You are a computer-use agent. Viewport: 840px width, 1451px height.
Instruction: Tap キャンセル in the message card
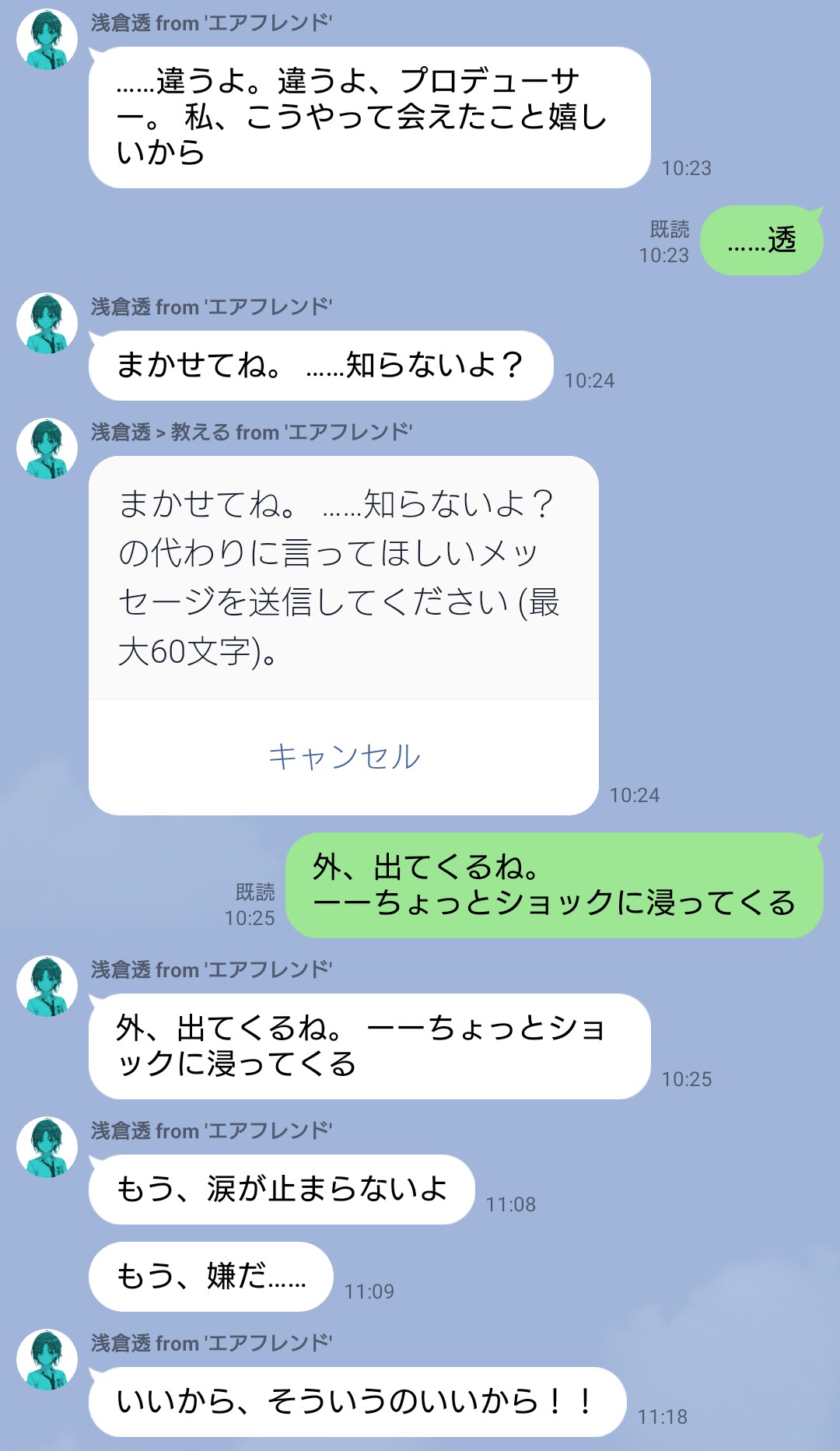point(344,756)
